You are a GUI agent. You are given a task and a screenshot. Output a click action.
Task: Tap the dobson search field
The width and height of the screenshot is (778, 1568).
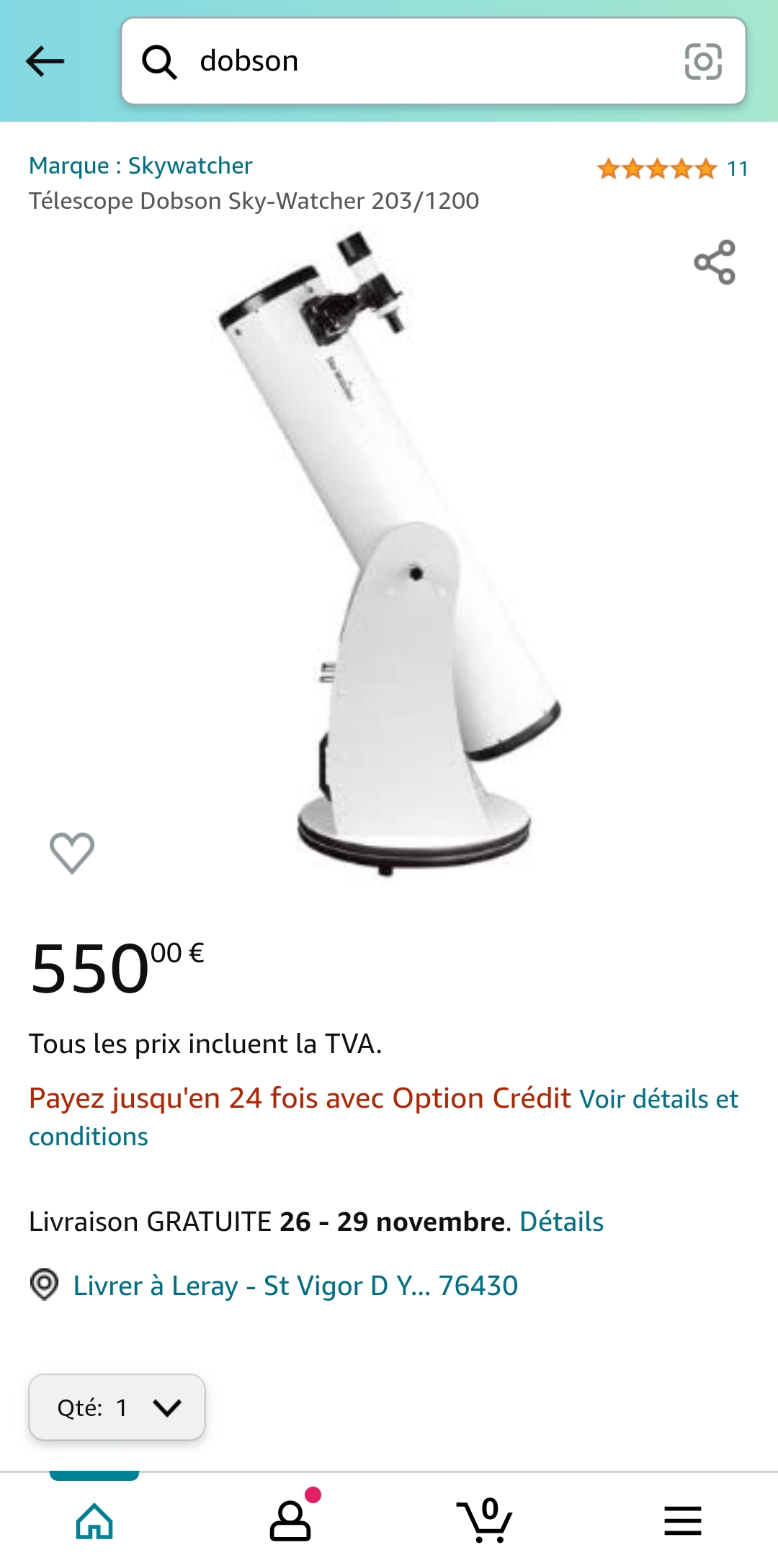point(418,61)
